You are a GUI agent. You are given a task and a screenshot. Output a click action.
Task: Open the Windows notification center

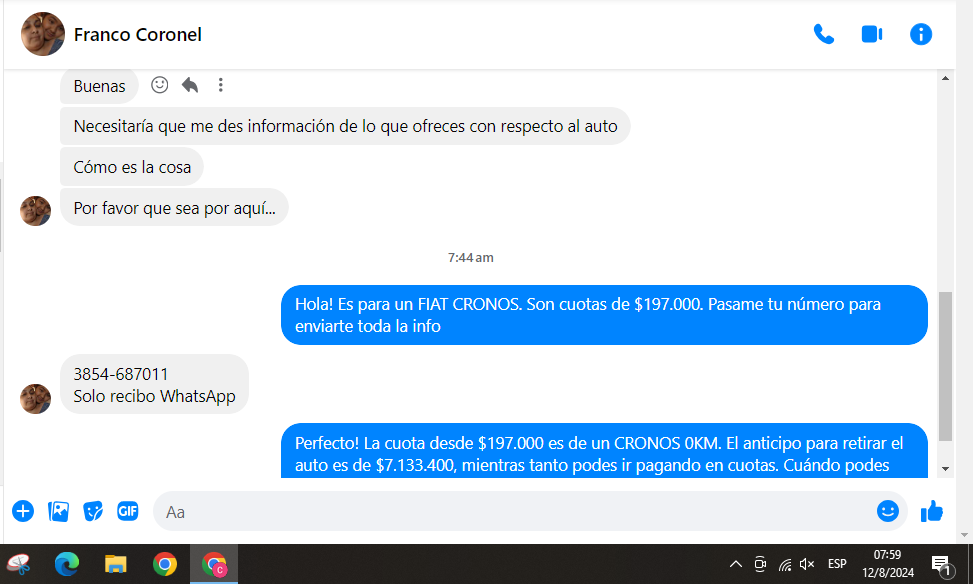(x=940, y=564)
